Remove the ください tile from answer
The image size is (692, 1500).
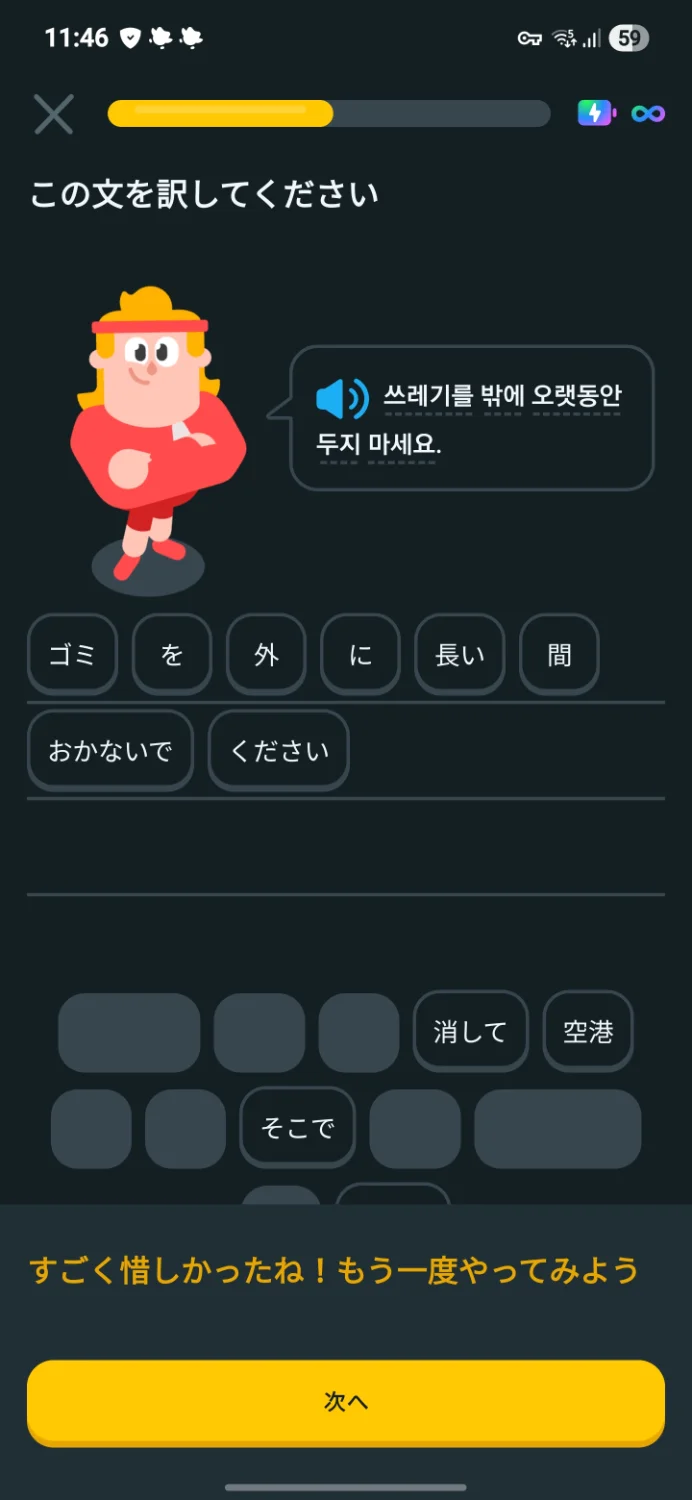[x=279, y=751]
